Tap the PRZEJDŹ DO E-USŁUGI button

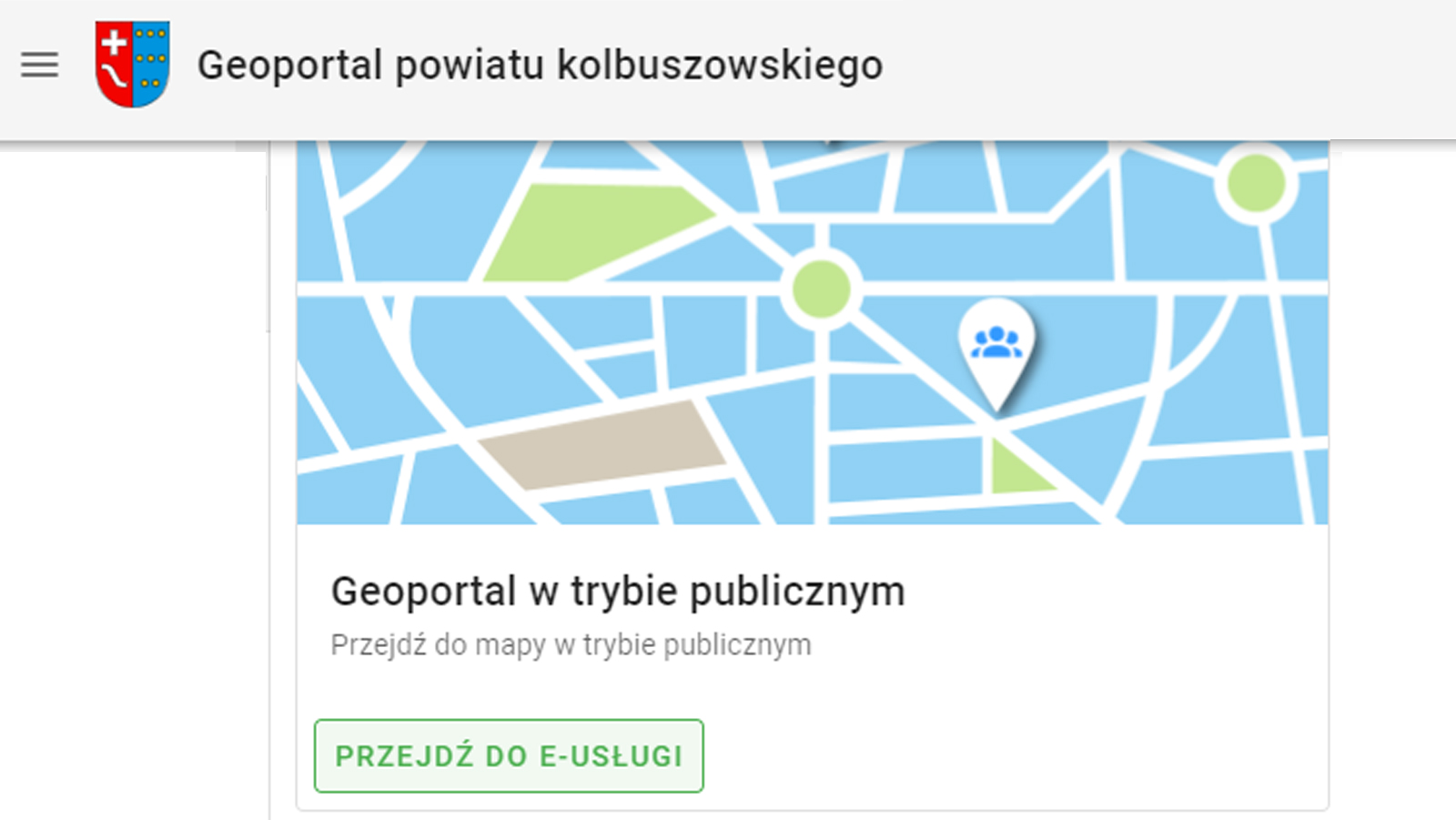(509, 755)
